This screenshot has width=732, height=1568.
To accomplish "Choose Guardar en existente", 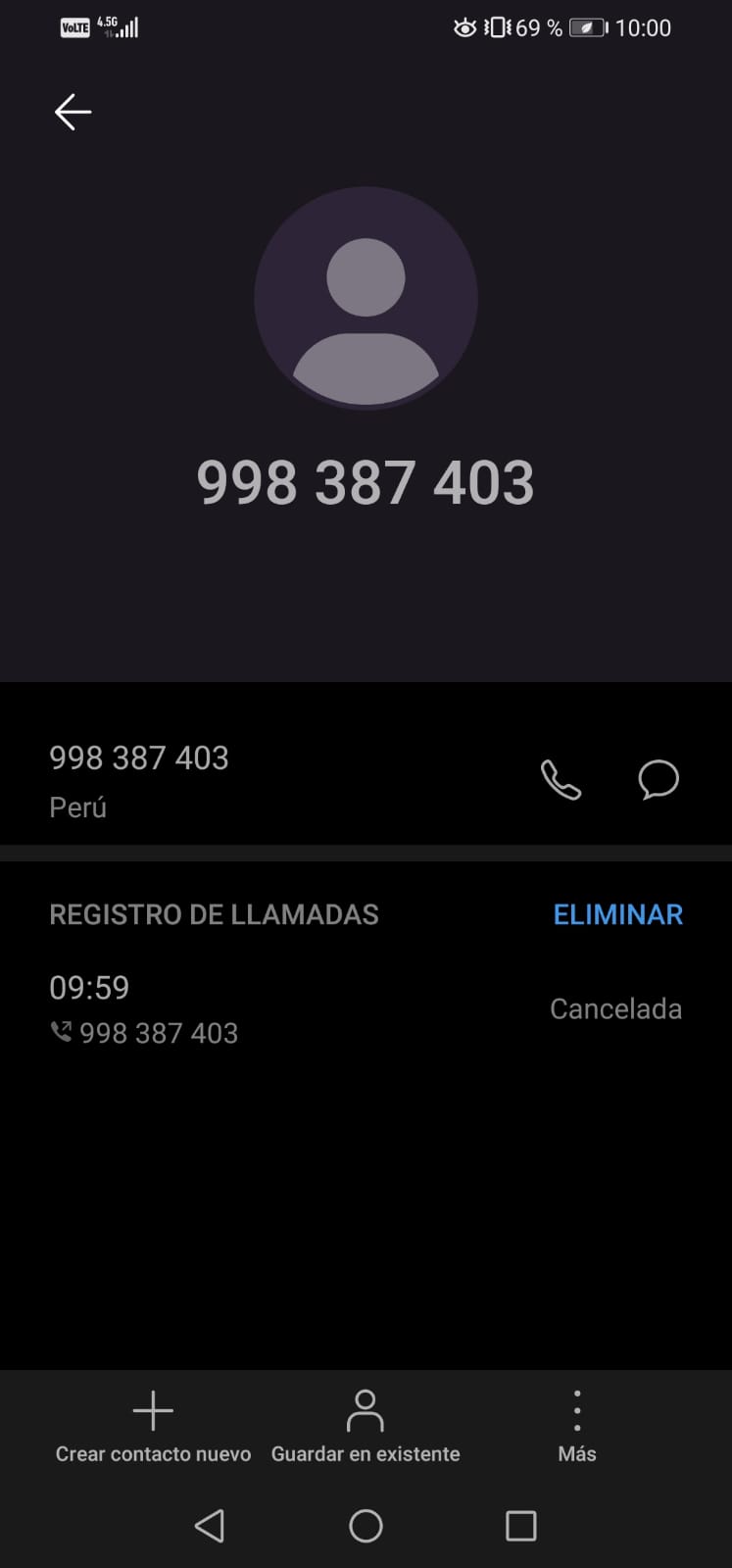I will 366,1427.
